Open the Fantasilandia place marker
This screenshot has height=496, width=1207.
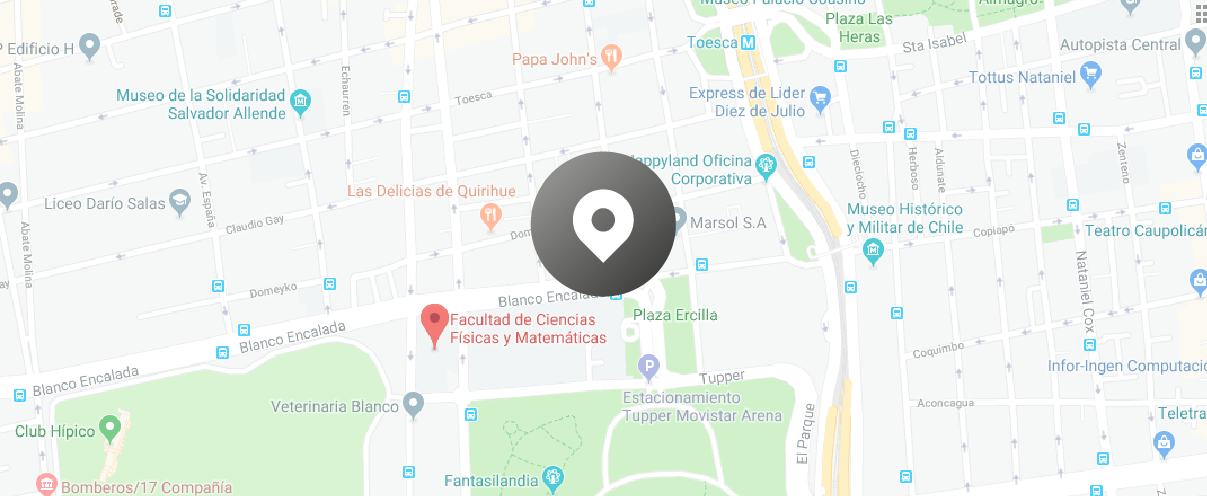point(553,476)
